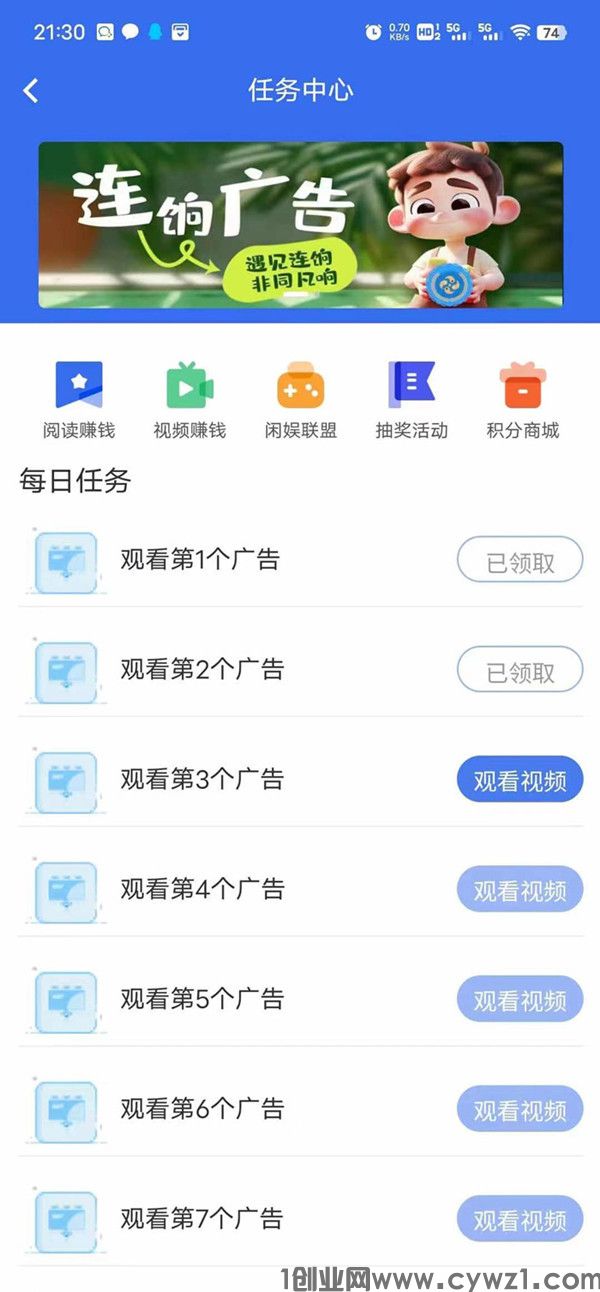Tap 已领取 for 观看第1个广告
The image size is (600, 1292).
point(520,560)
